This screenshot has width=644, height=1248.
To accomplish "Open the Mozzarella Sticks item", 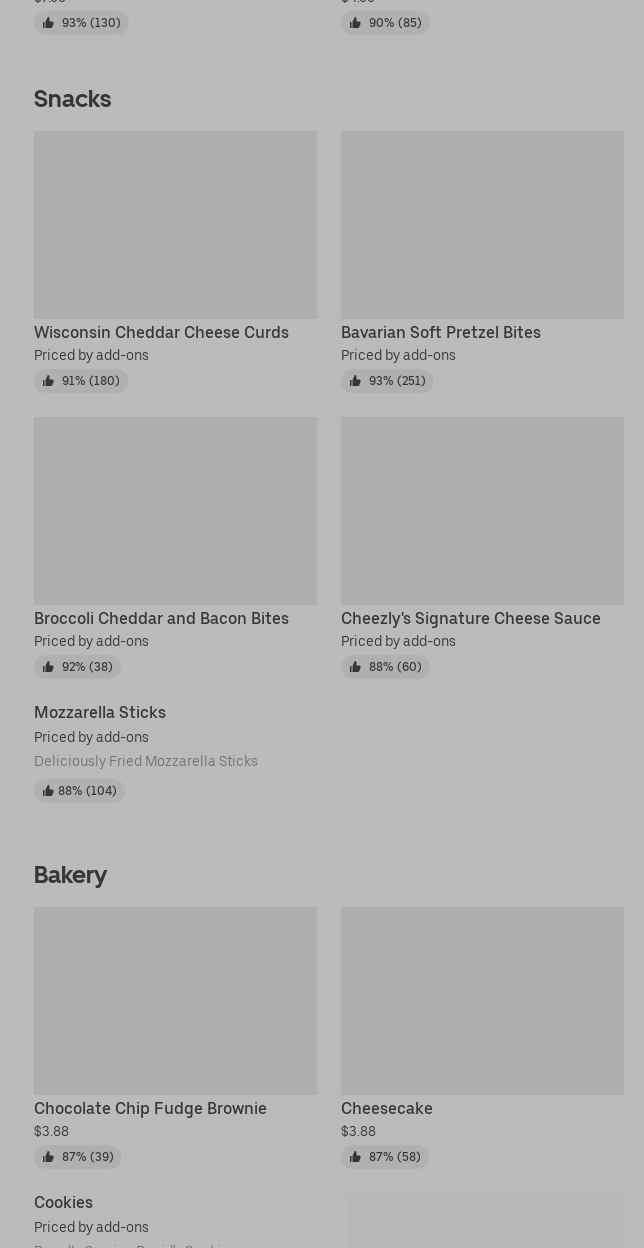I will tap(175, 753).
